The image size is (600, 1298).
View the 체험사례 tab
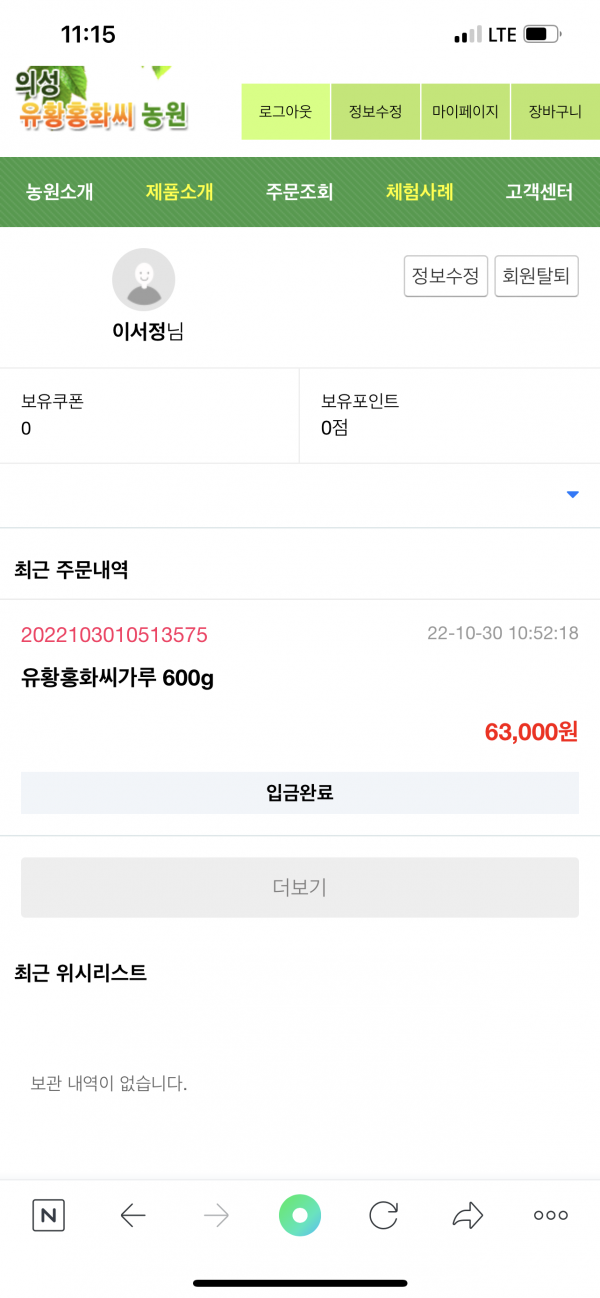pyautogui.click(x=420, y=192)
